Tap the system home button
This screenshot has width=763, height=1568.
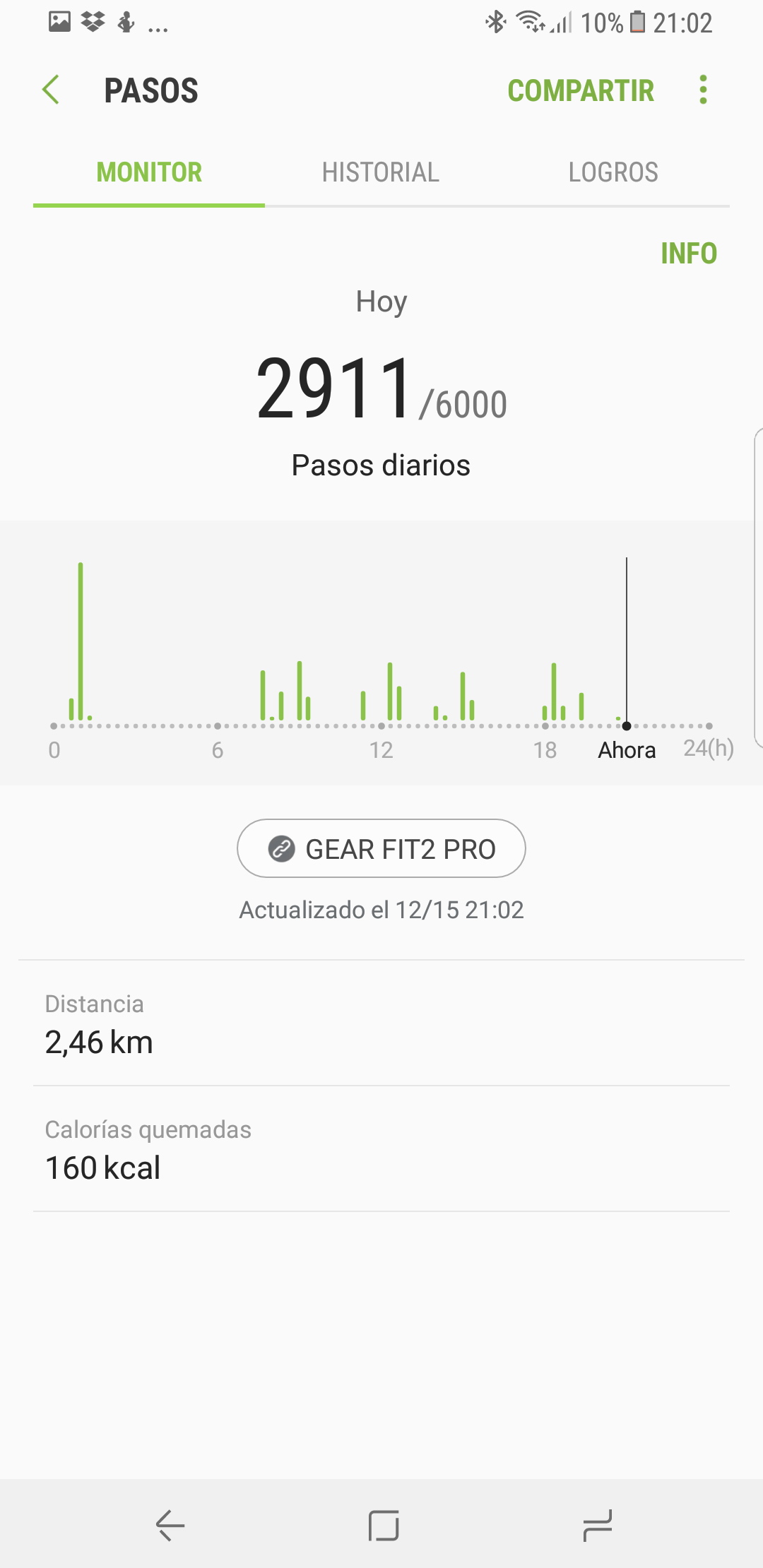pos(384,1526)
